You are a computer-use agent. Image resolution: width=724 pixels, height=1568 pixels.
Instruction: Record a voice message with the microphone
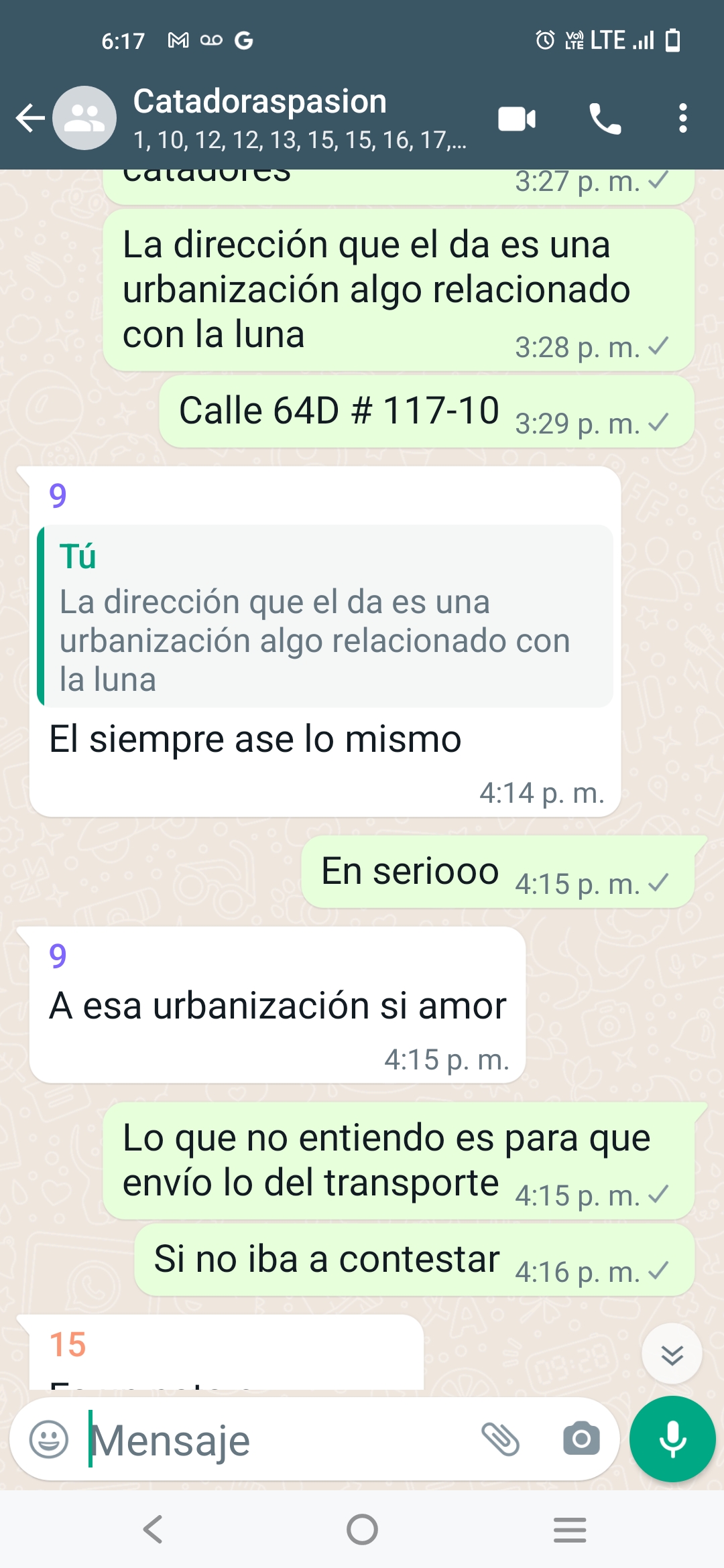pos(672,1439)
